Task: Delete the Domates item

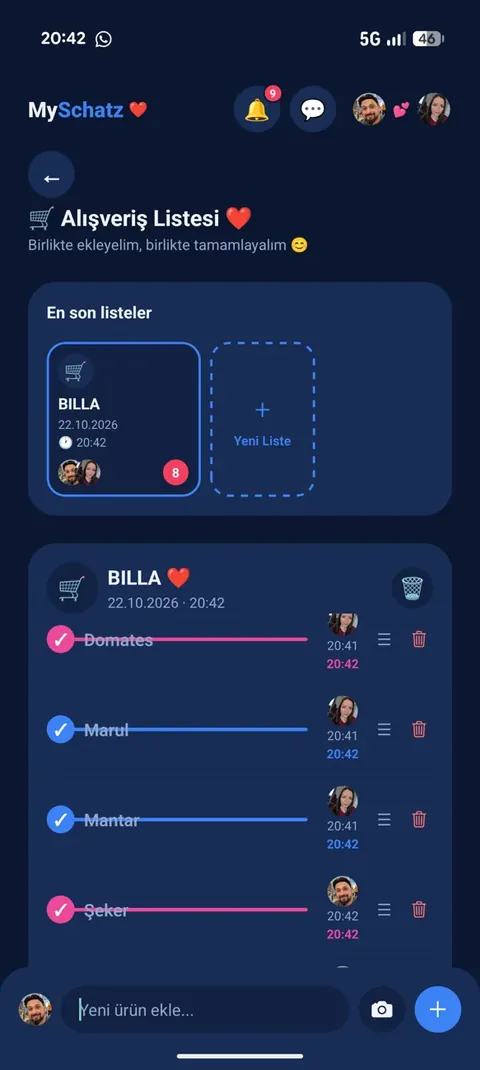Action: click(419, 639)
